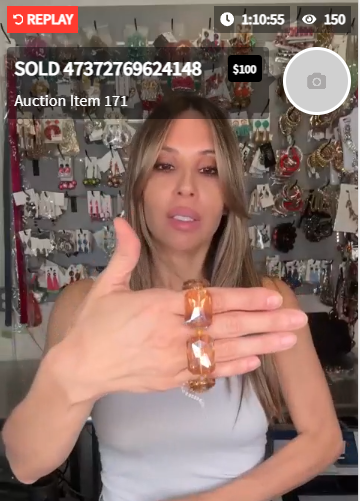Open the sold Auction Item 171 card
360x501 pixels.
[x=138, y=83]
